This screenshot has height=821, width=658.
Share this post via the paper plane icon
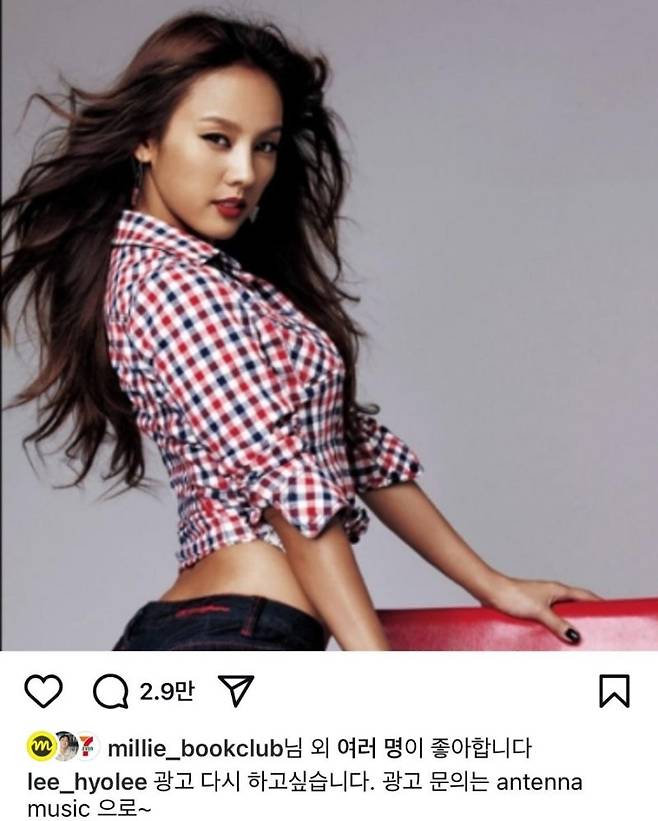coord(235,691)
